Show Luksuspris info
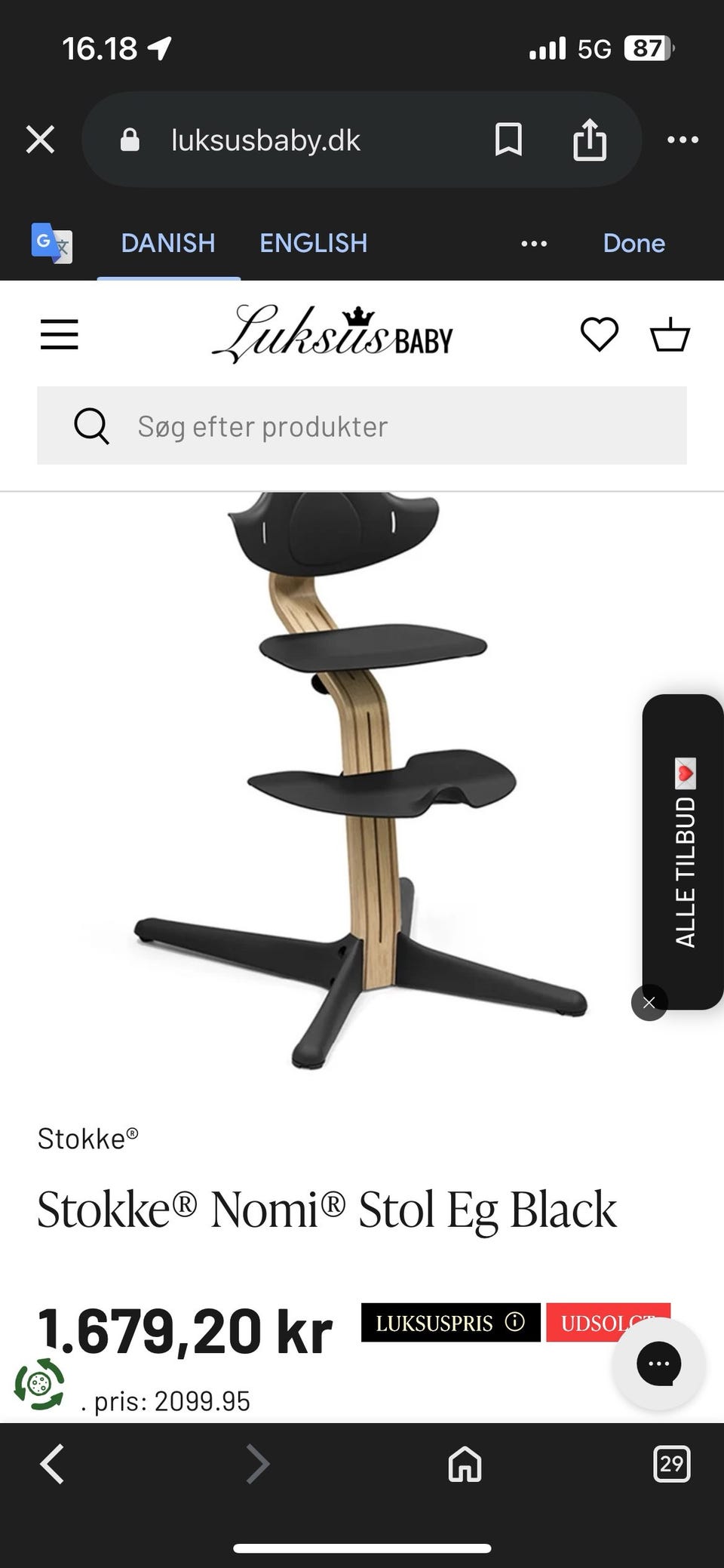Image resolution: width=724 pixels, height=1568 pixels. [515, 1321]
